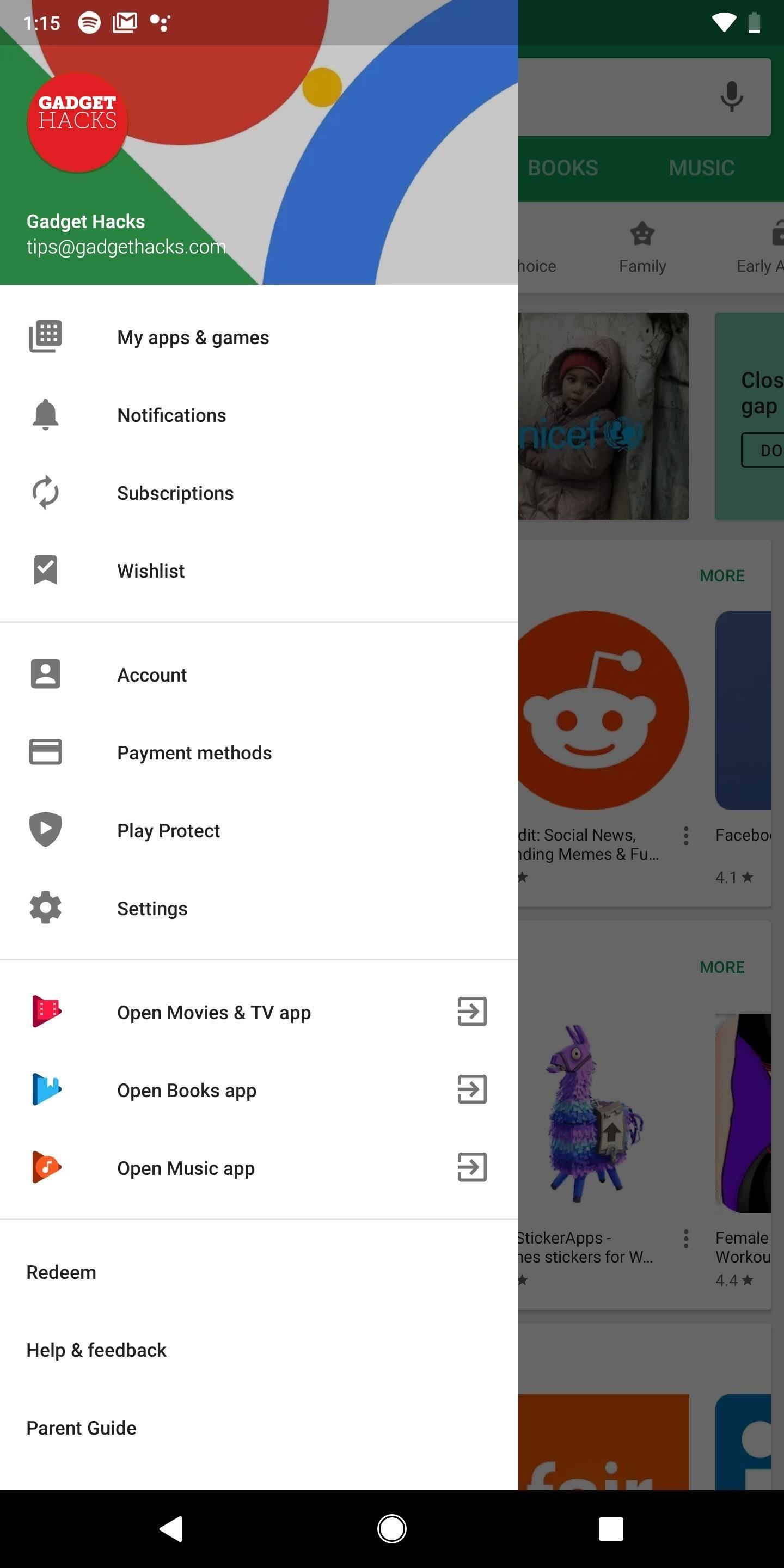The height and width of the screenshot is (1568, 784).
Task: Open Notifications from the drawer
Action: [171, 415]
